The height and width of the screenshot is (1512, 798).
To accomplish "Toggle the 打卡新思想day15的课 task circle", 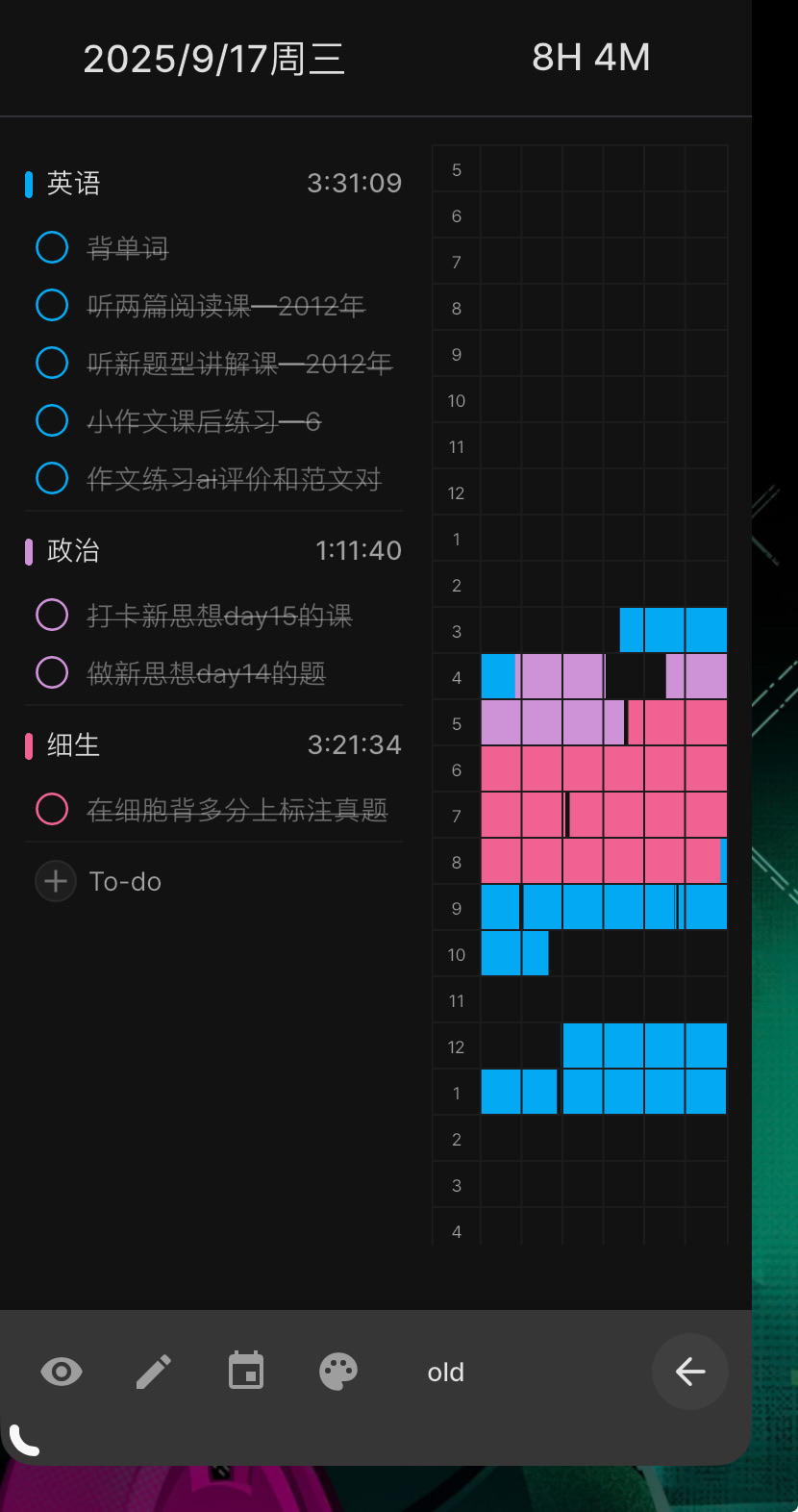I will coord(52,615).
